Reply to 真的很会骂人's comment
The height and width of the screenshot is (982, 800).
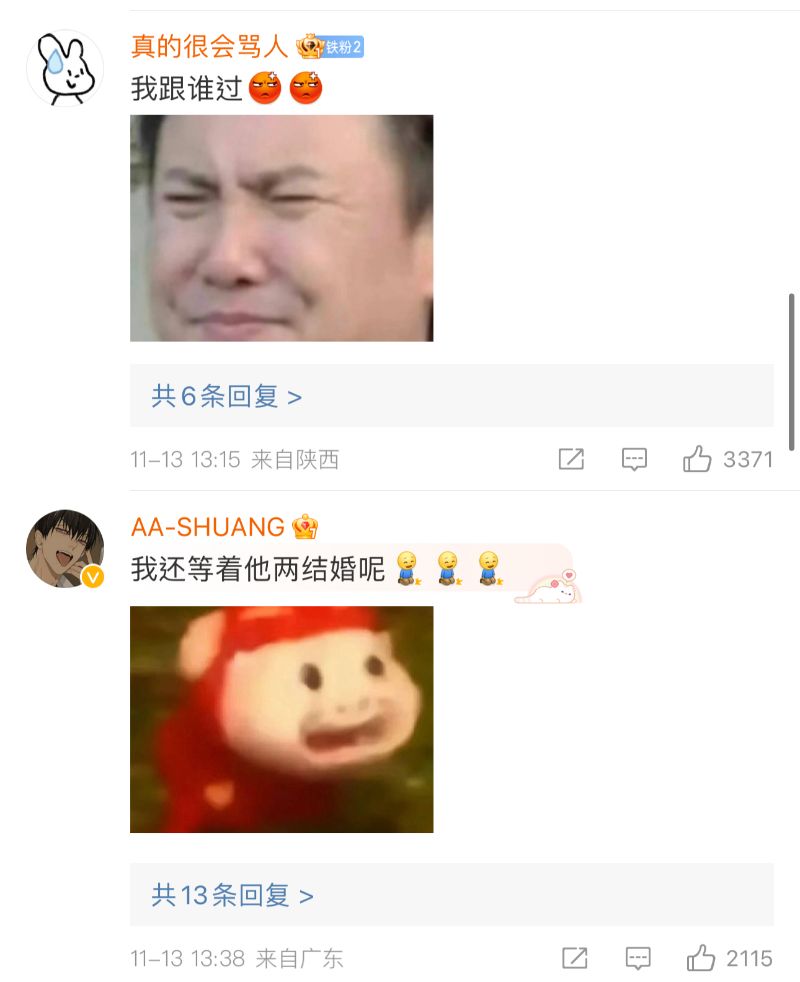click(x=634, y=459)
